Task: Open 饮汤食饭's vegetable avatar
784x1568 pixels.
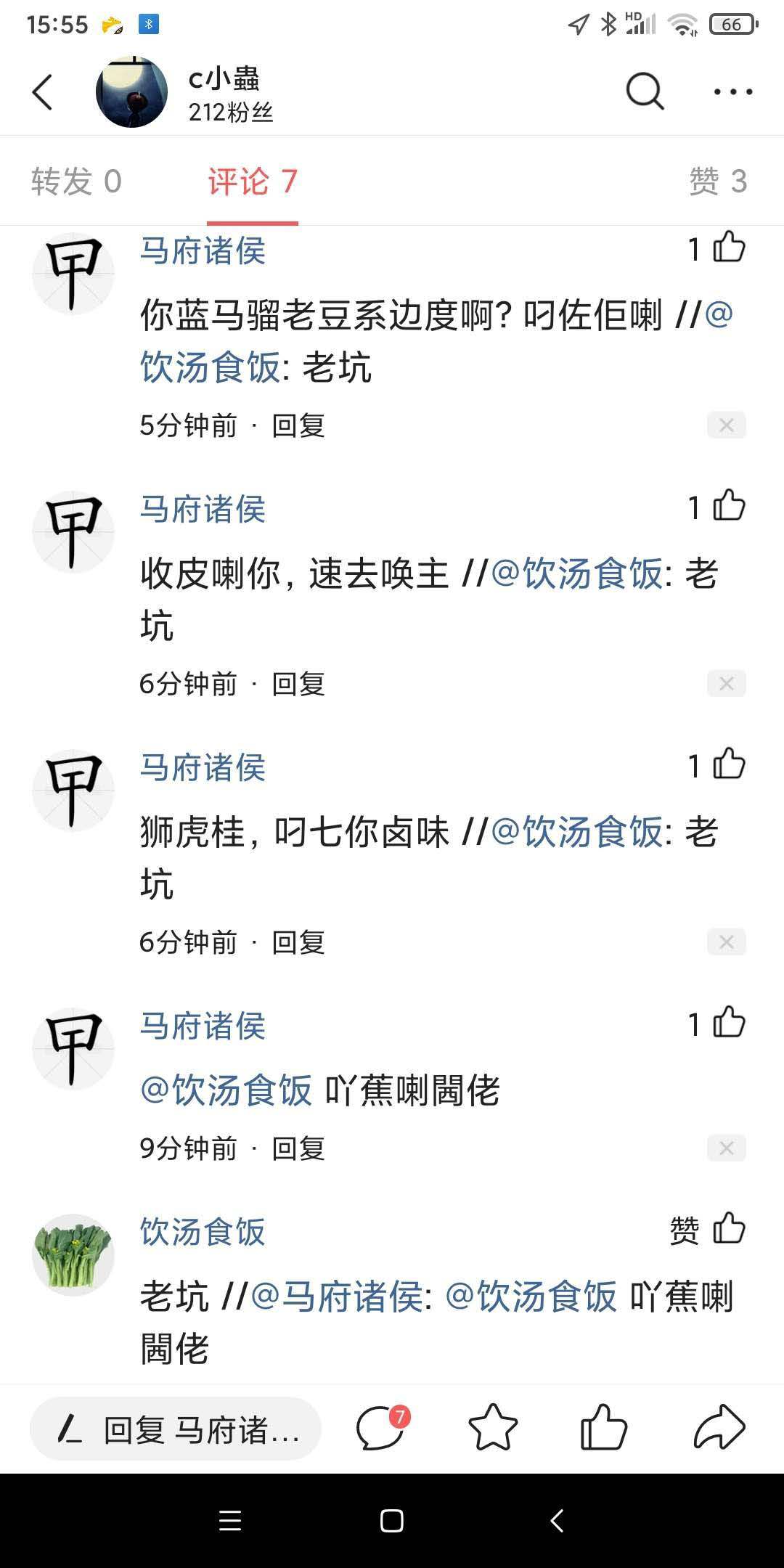Action: (x=73, y=1254)
